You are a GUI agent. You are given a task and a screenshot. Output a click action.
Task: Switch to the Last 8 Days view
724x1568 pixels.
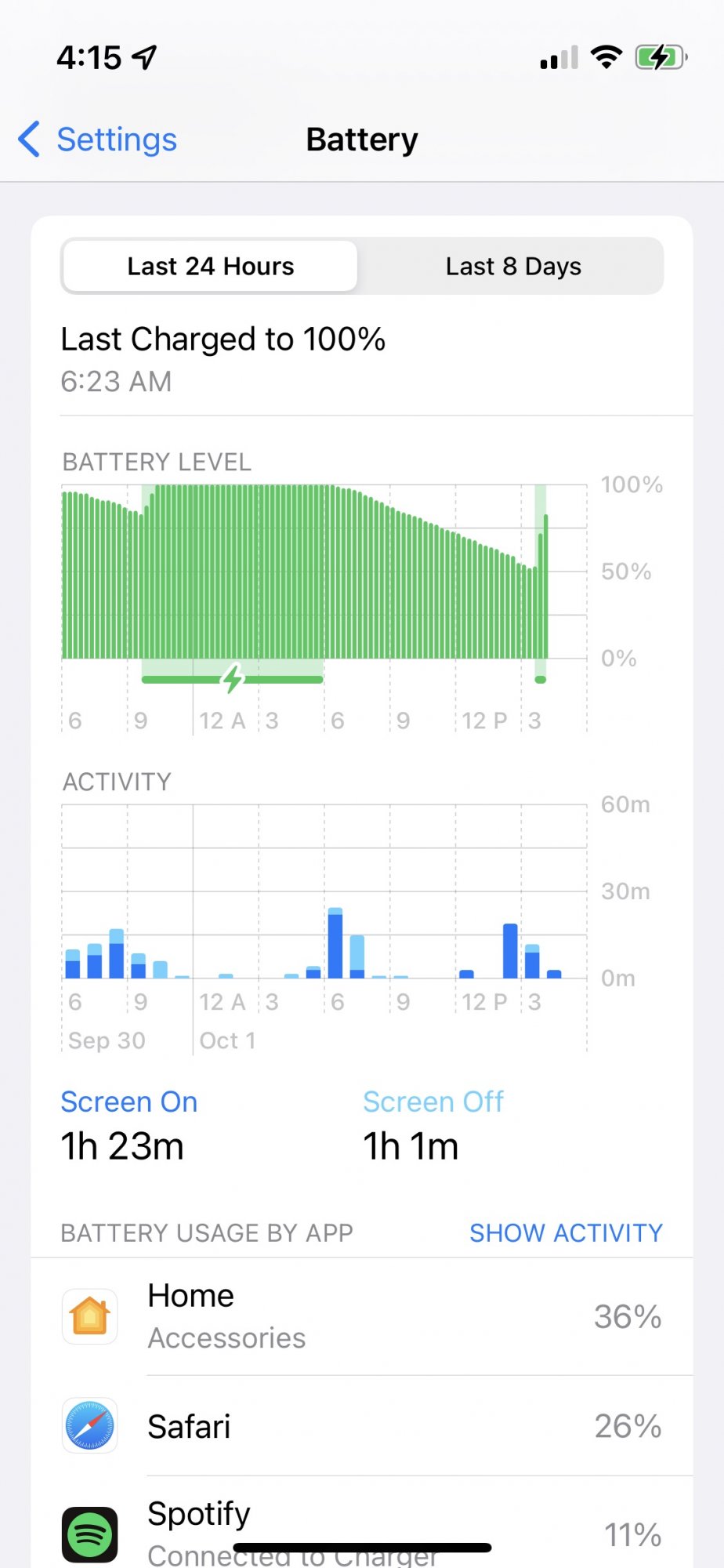click(513, 267)
